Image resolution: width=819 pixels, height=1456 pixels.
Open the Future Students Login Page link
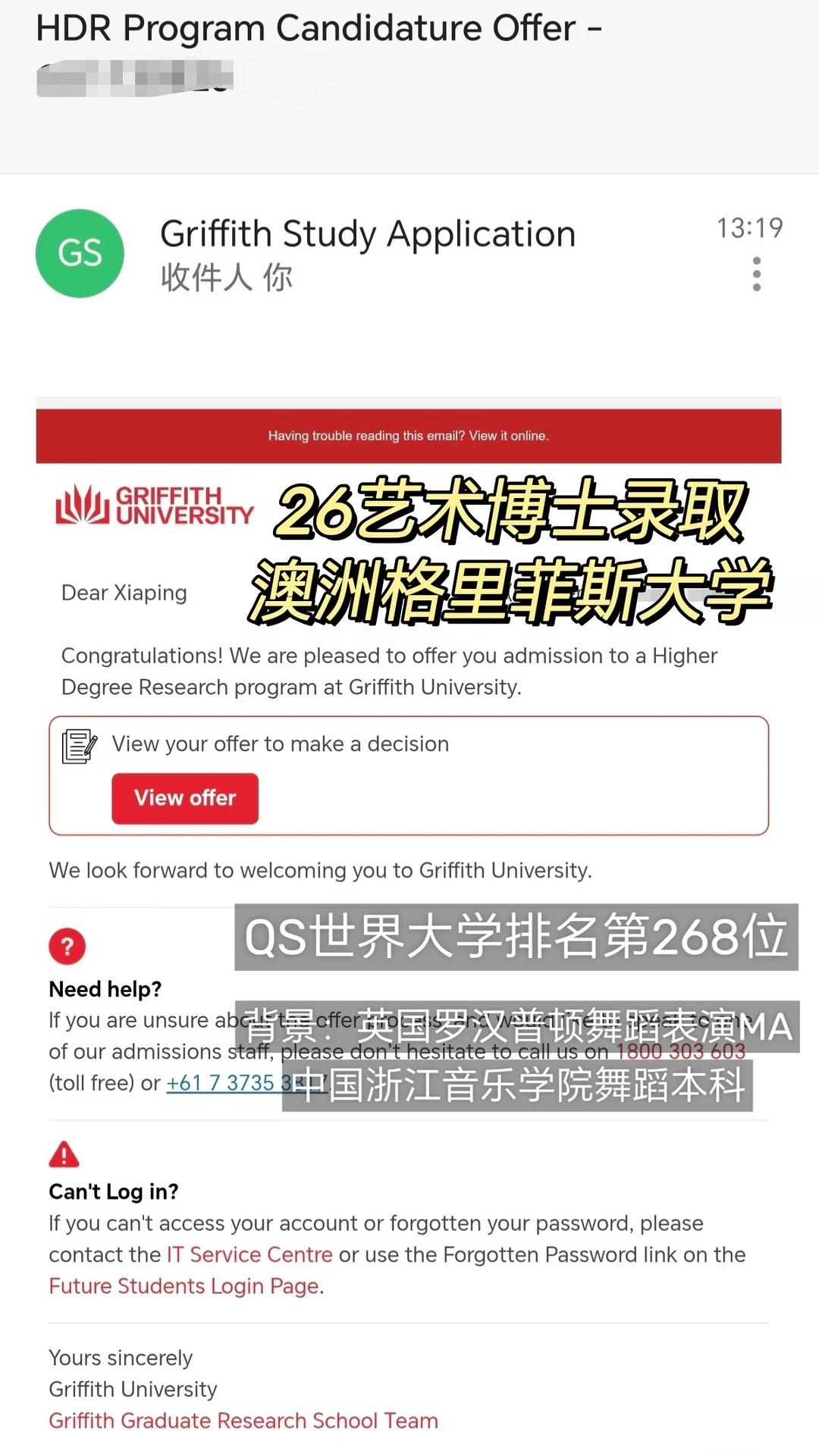pyautogui.click(x=184, y=1286)
